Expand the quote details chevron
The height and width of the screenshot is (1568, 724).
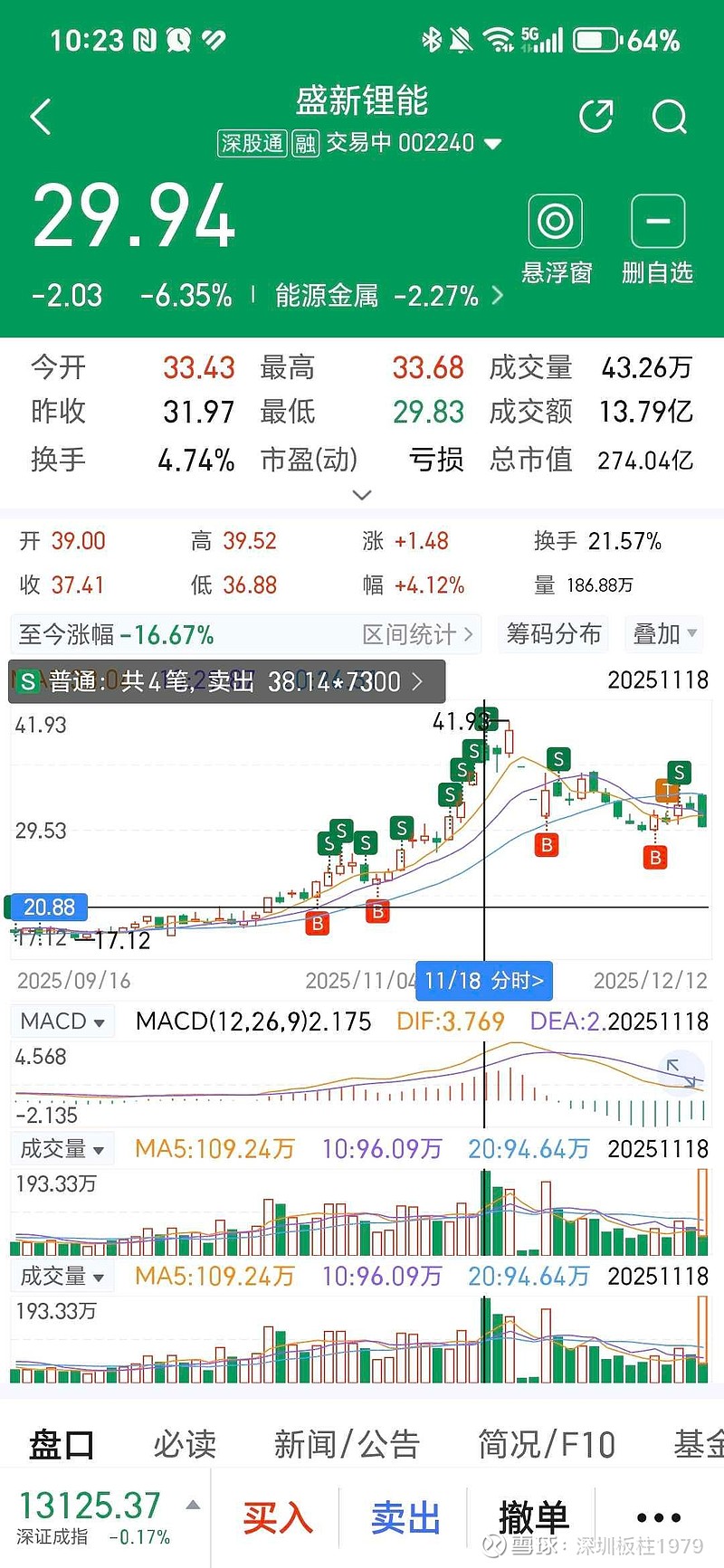click(x=362, y=495)
